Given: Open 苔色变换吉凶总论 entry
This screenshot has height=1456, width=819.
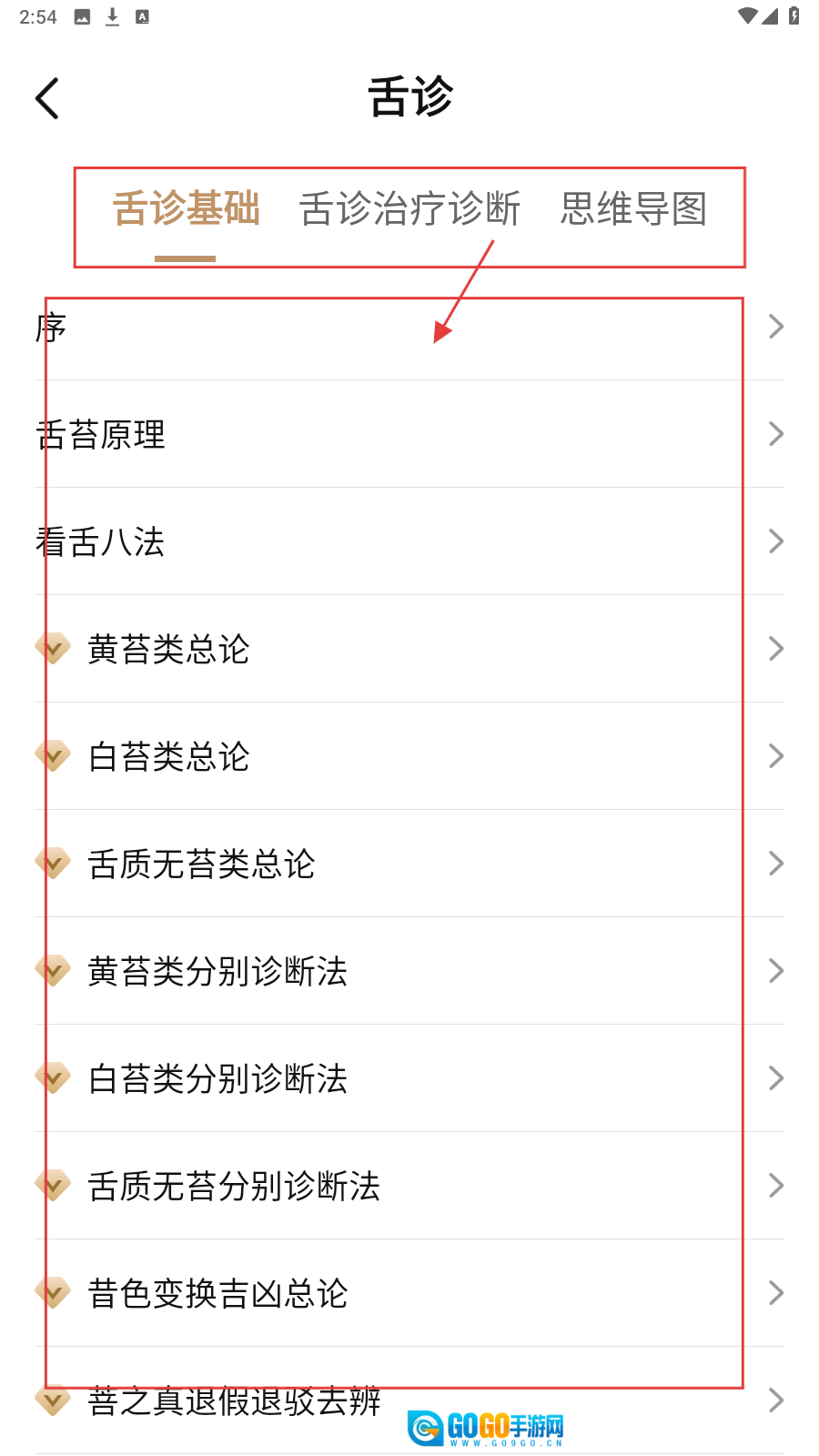Looking at the screenshot, I should [409, 1294].
